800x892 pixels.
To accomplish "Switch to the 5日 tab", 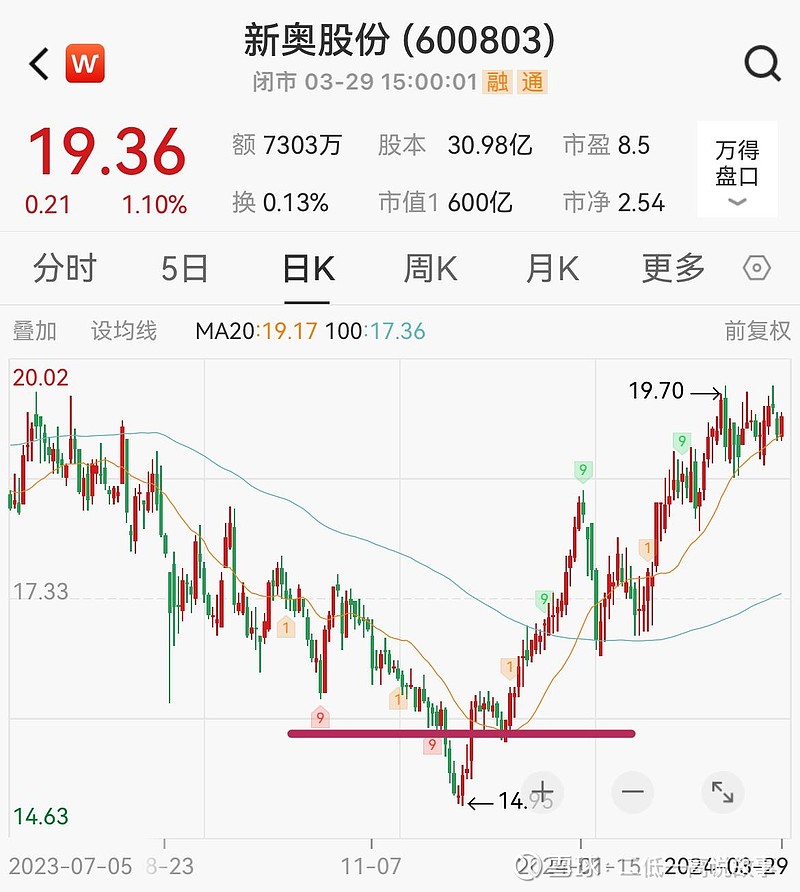I will [x=185, y=269].
